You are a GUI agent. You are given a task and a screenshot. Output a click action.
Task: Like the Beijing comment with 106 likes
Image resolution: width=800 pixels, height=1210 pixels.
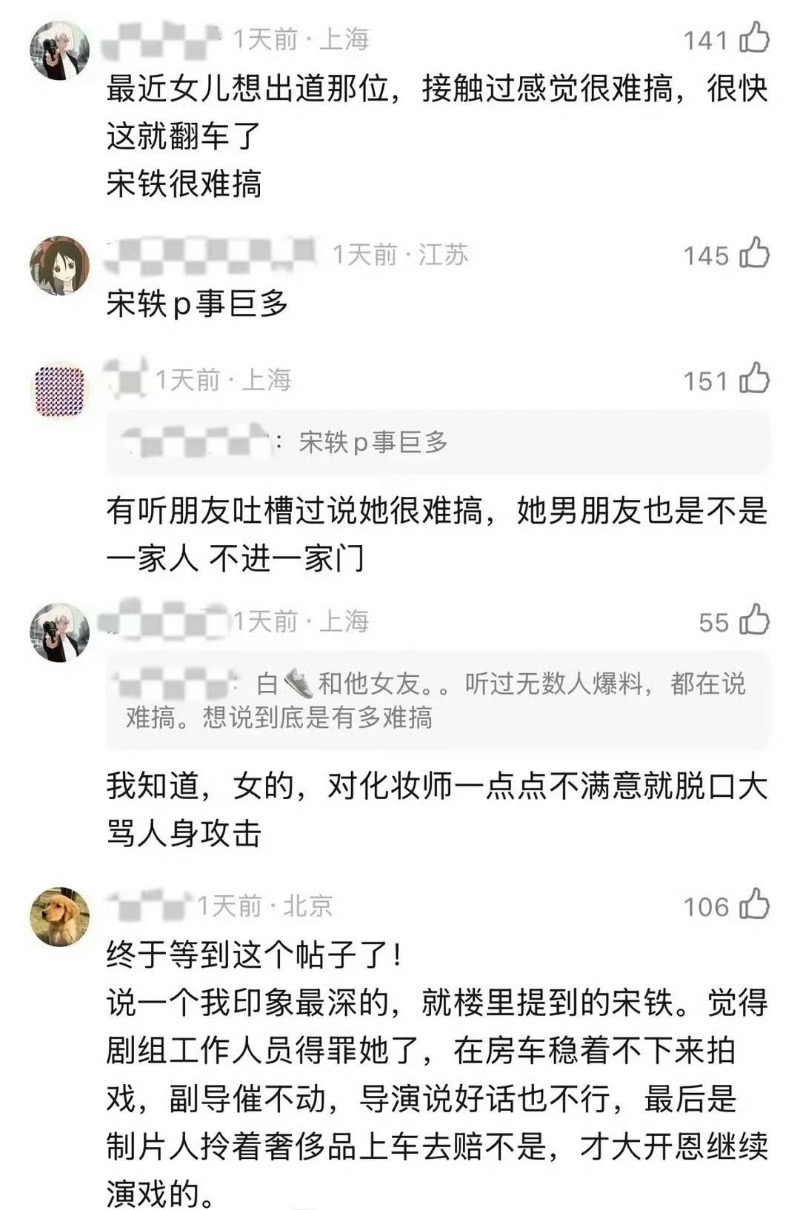[x=754, y=906]
